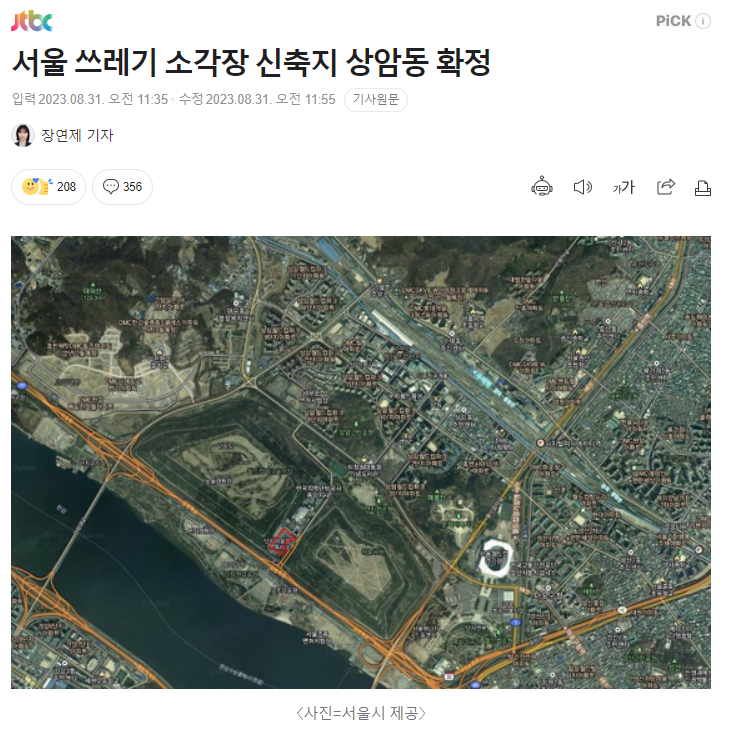Screen dimensions: 747x733
Task: Open reporter 장연제's profile
Action: tap(76, 135)
